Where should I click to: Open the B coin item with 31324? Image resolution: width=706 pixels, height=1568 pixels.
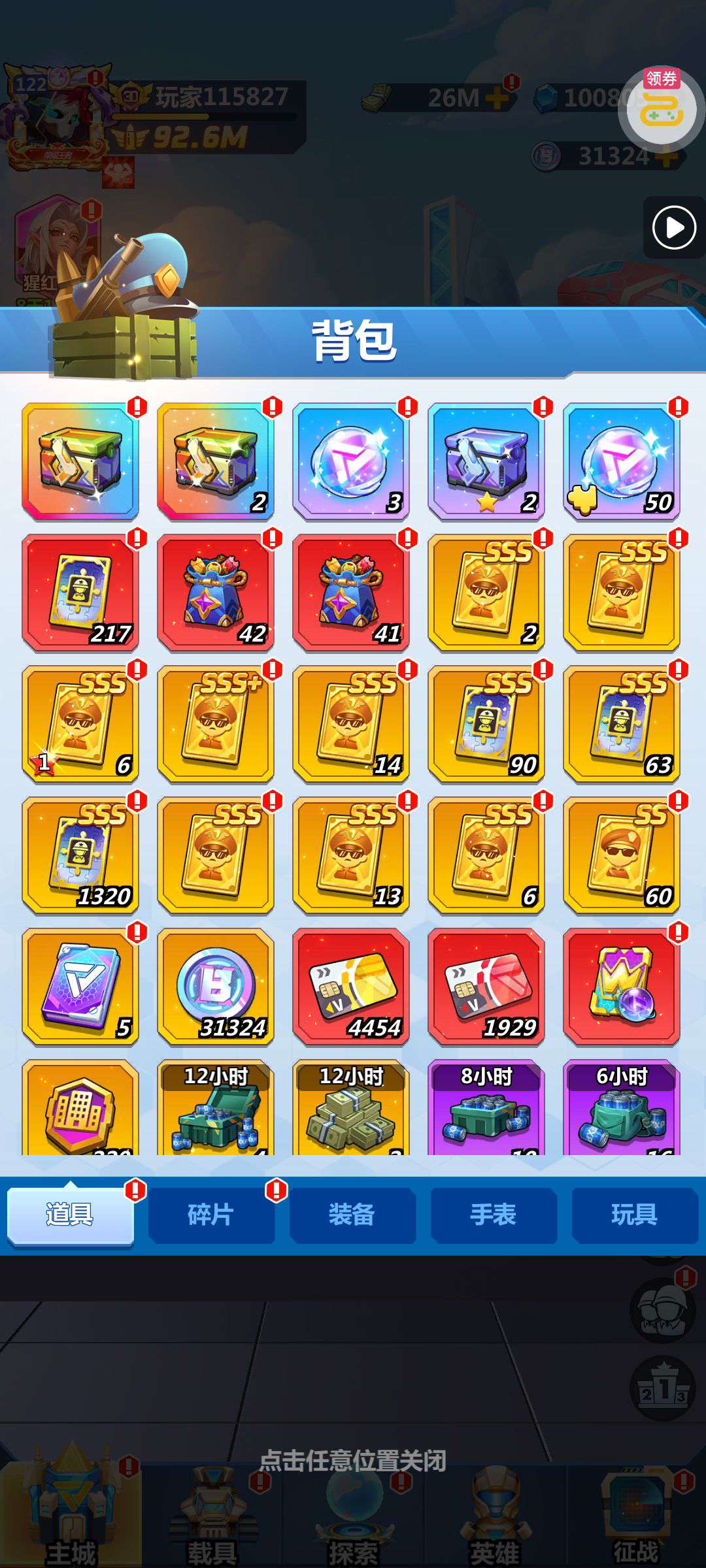[216, 987]
